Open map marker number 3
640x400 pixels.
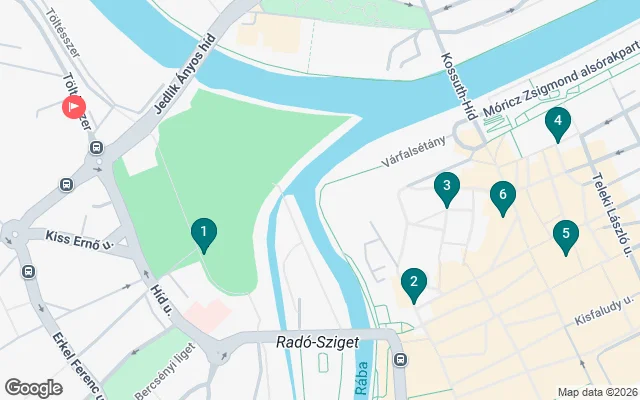(x=447, y=187)
